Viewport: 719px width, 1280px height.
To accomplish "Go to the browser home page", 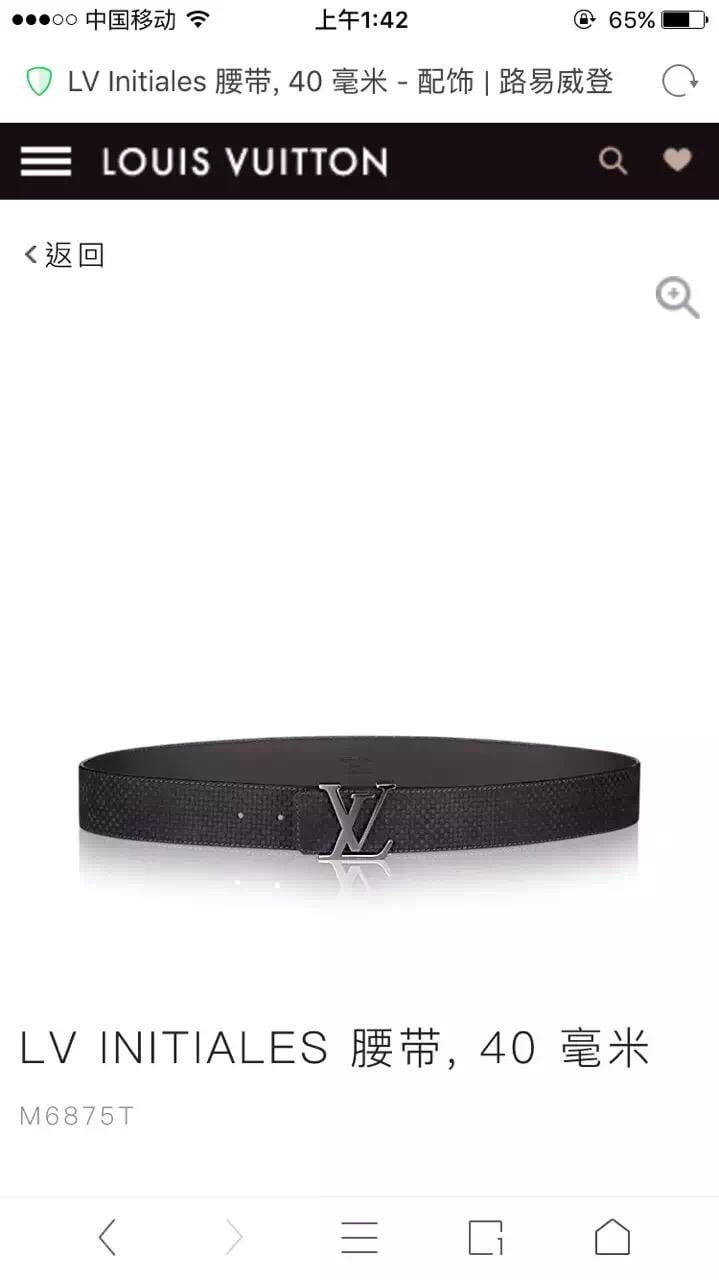I will [x=612, y=1237].
